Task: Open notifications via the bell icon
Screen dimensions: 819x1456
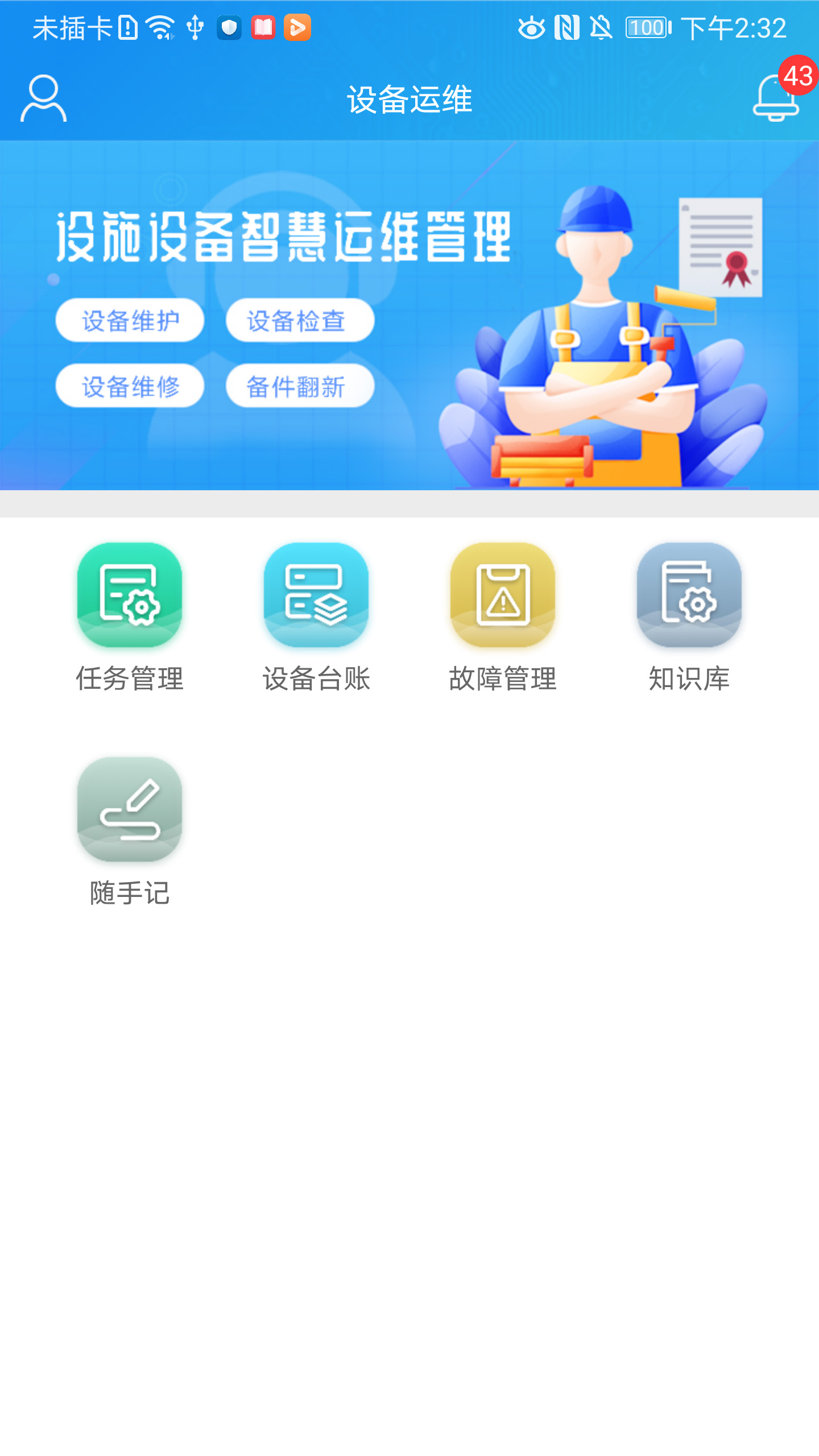Action: tap(775, 102)
